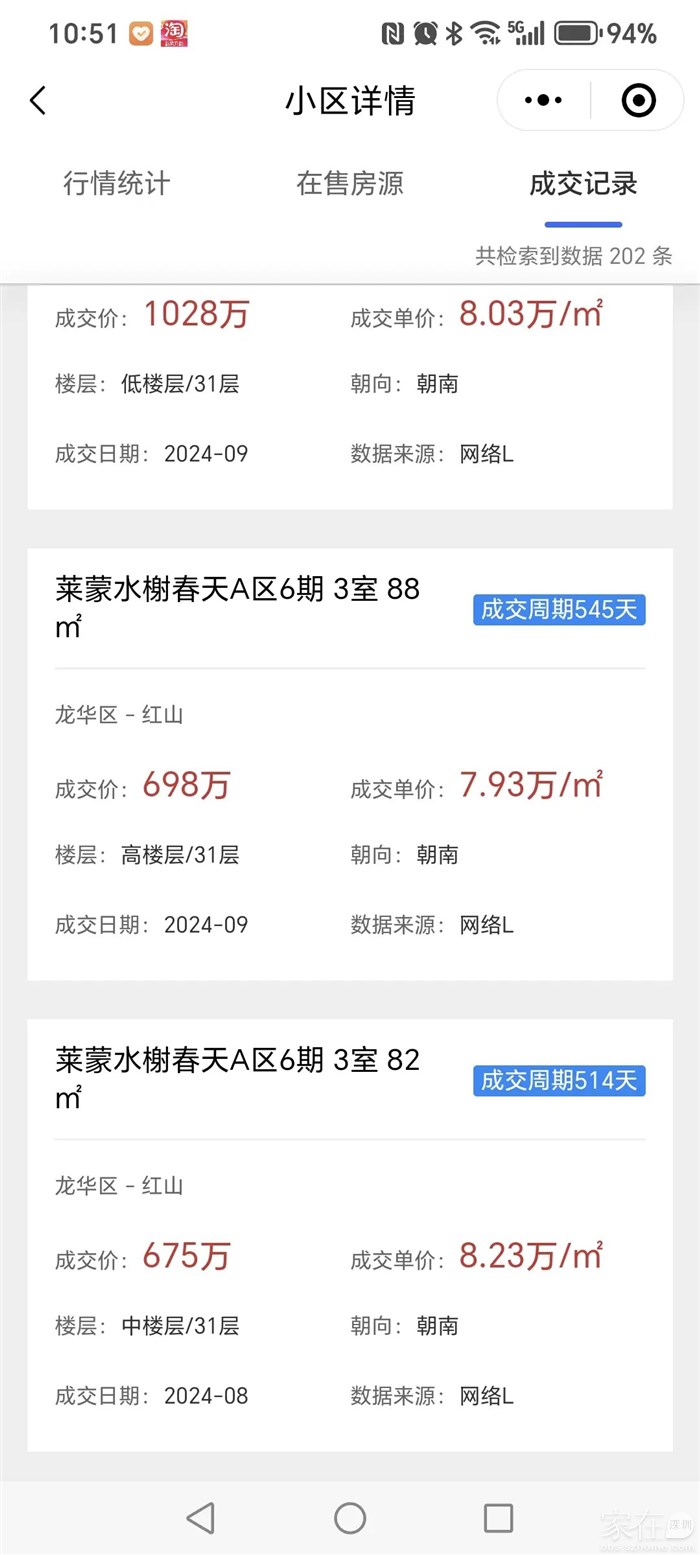Select the 成交记录 tab

[x=583, y=184]
